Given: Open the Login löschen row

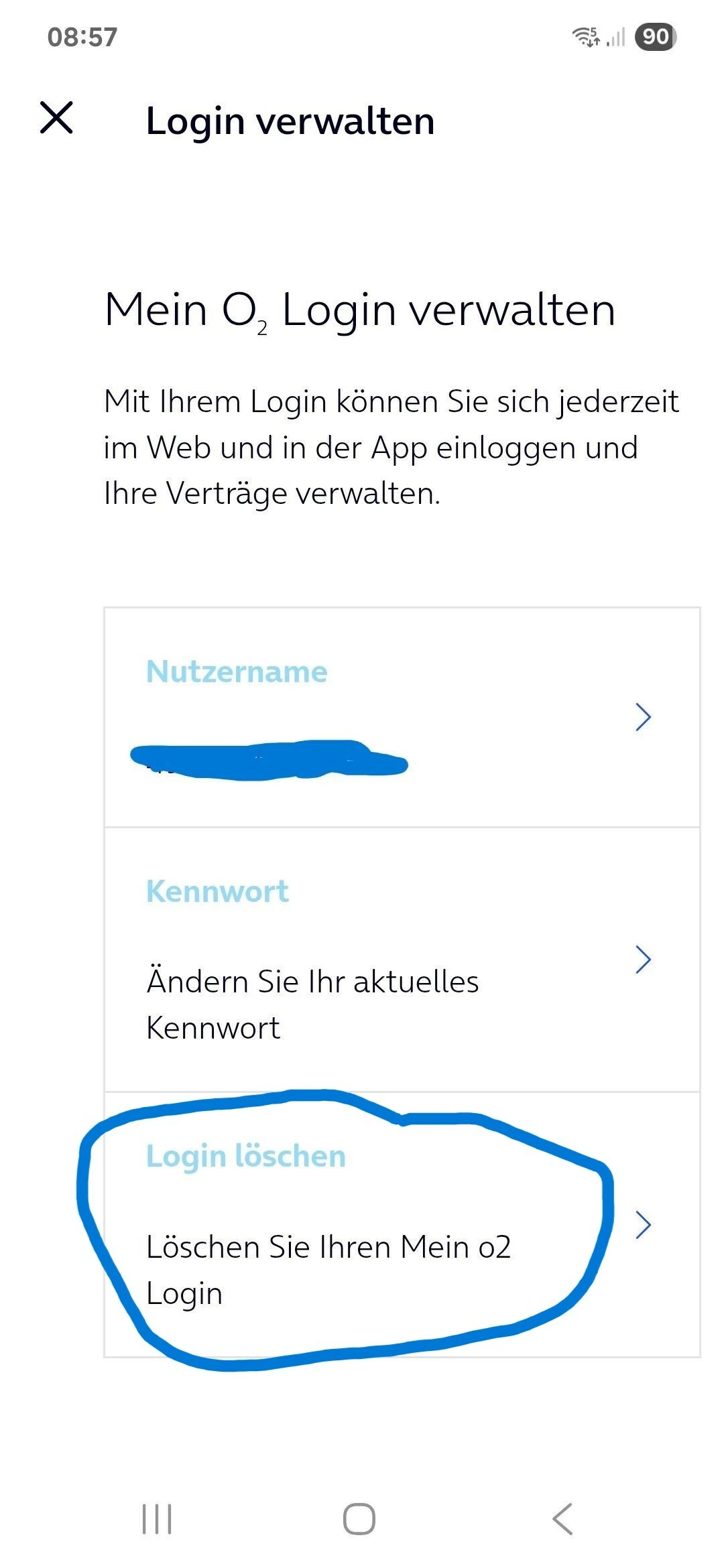Looking at the screenshot, I should pyautogui.click(x=402, y=1224).
